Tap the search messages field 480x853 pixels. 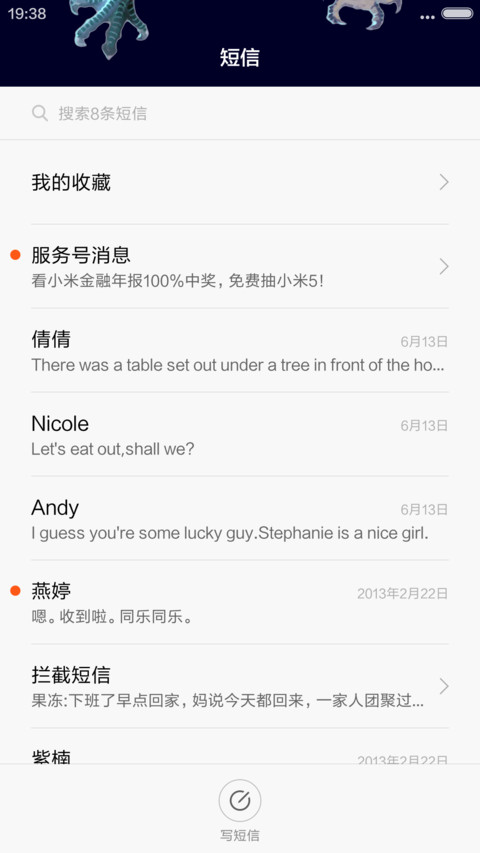240,113
